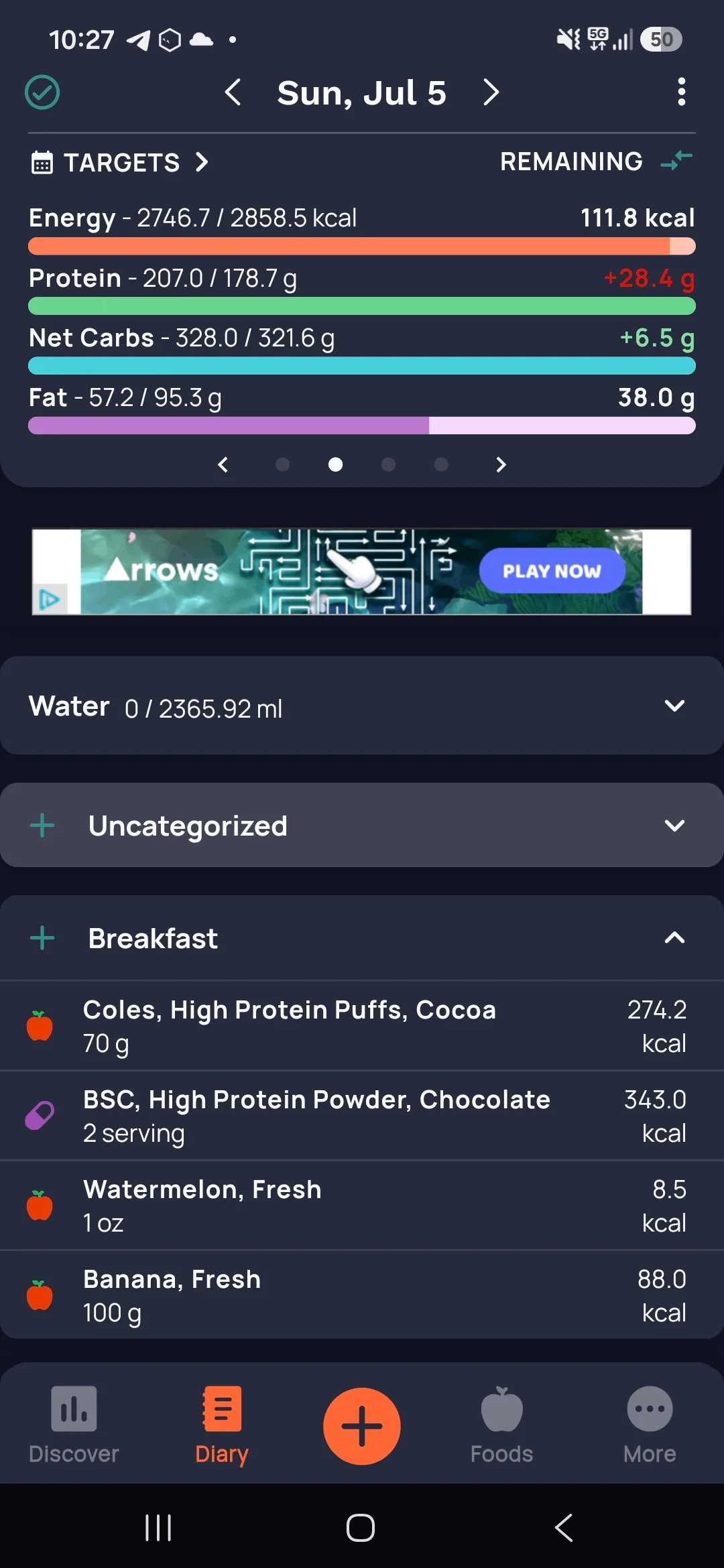Show the previous targets summary page

223,464
